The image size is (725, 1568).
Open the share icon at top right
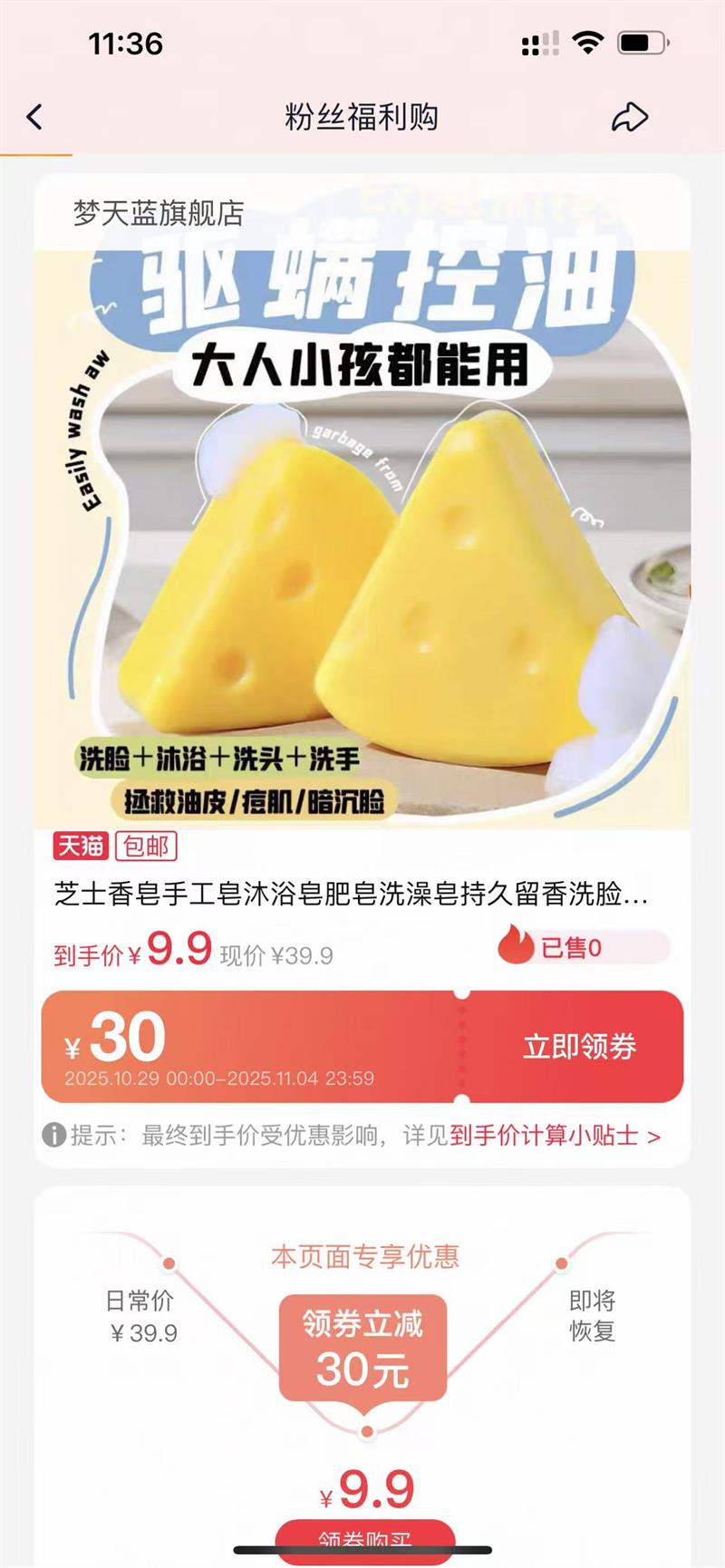(632, 116)
